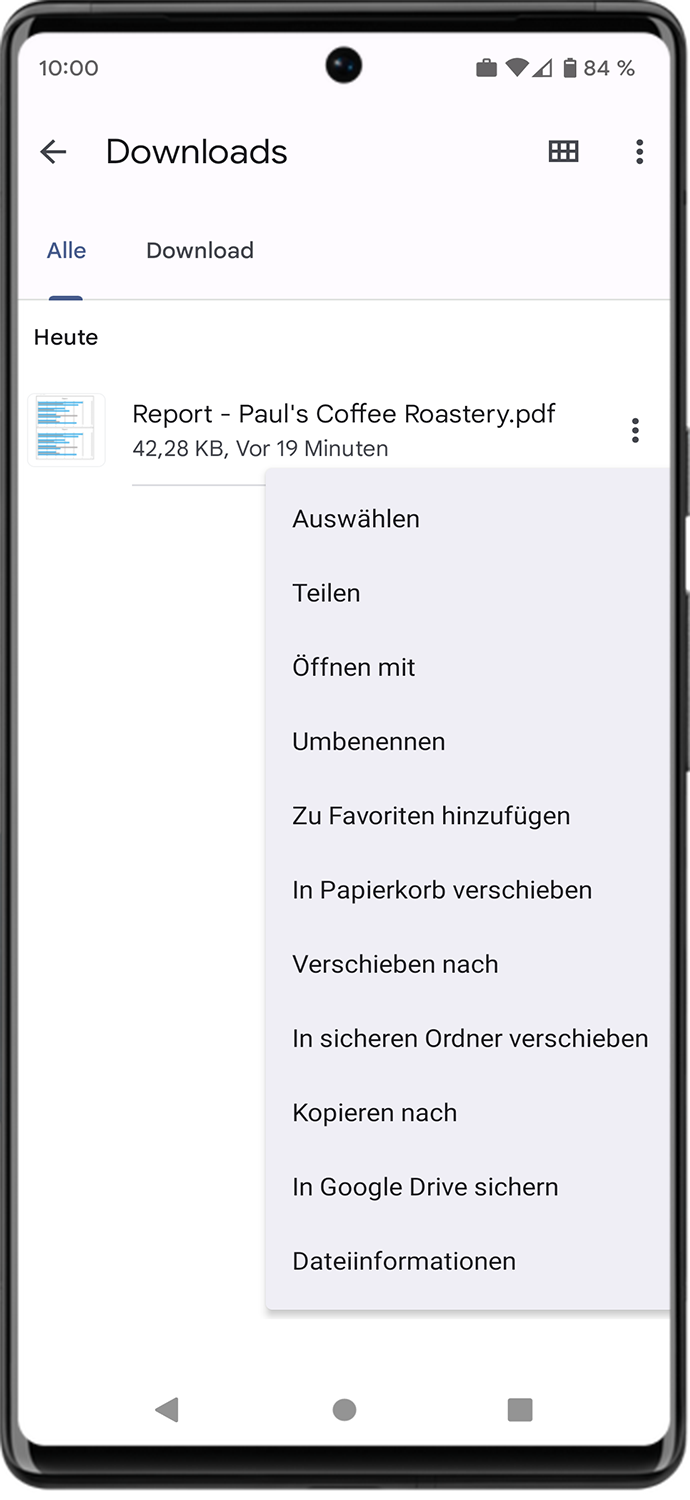This screenshot has height=1500, width=690.
Task: Switch to the Download tab
Action: [x=200, y=251]
